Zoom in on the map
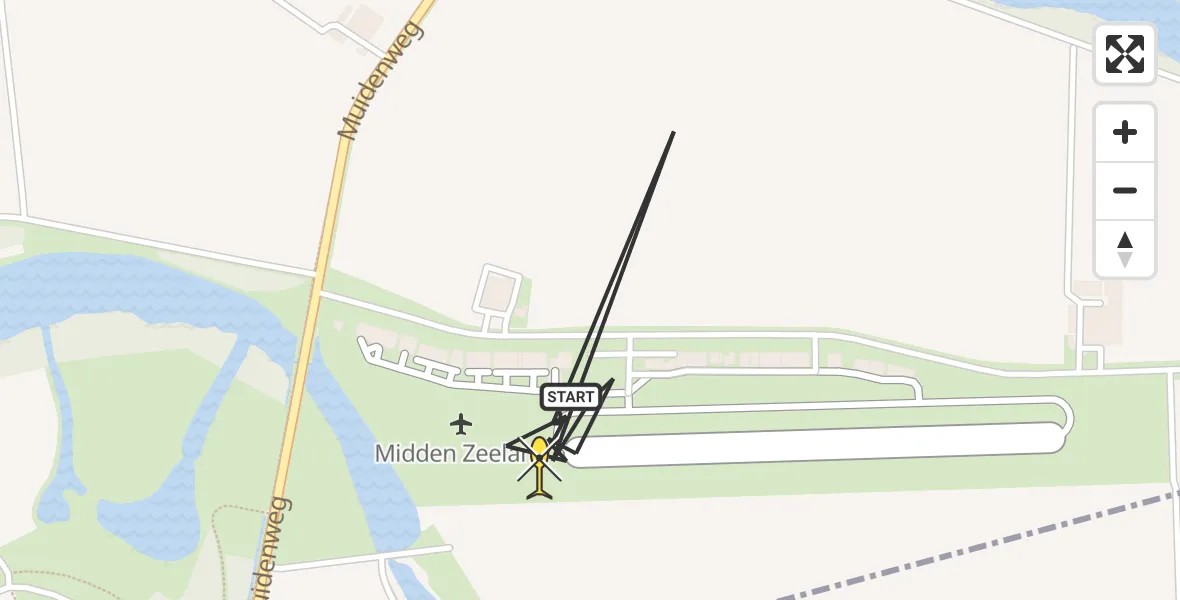1180x600 pixels. [x=1125, y=132]
